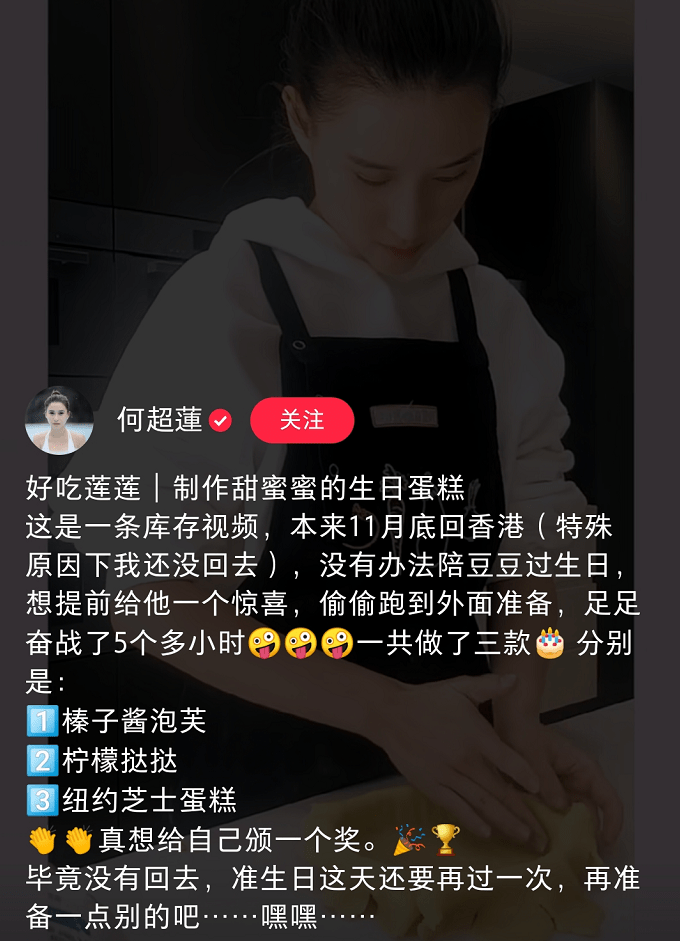Follow 何超蓮 with the 关注 button
The height and width of the screenshot is (941, 680).
[x=302, y=420]
